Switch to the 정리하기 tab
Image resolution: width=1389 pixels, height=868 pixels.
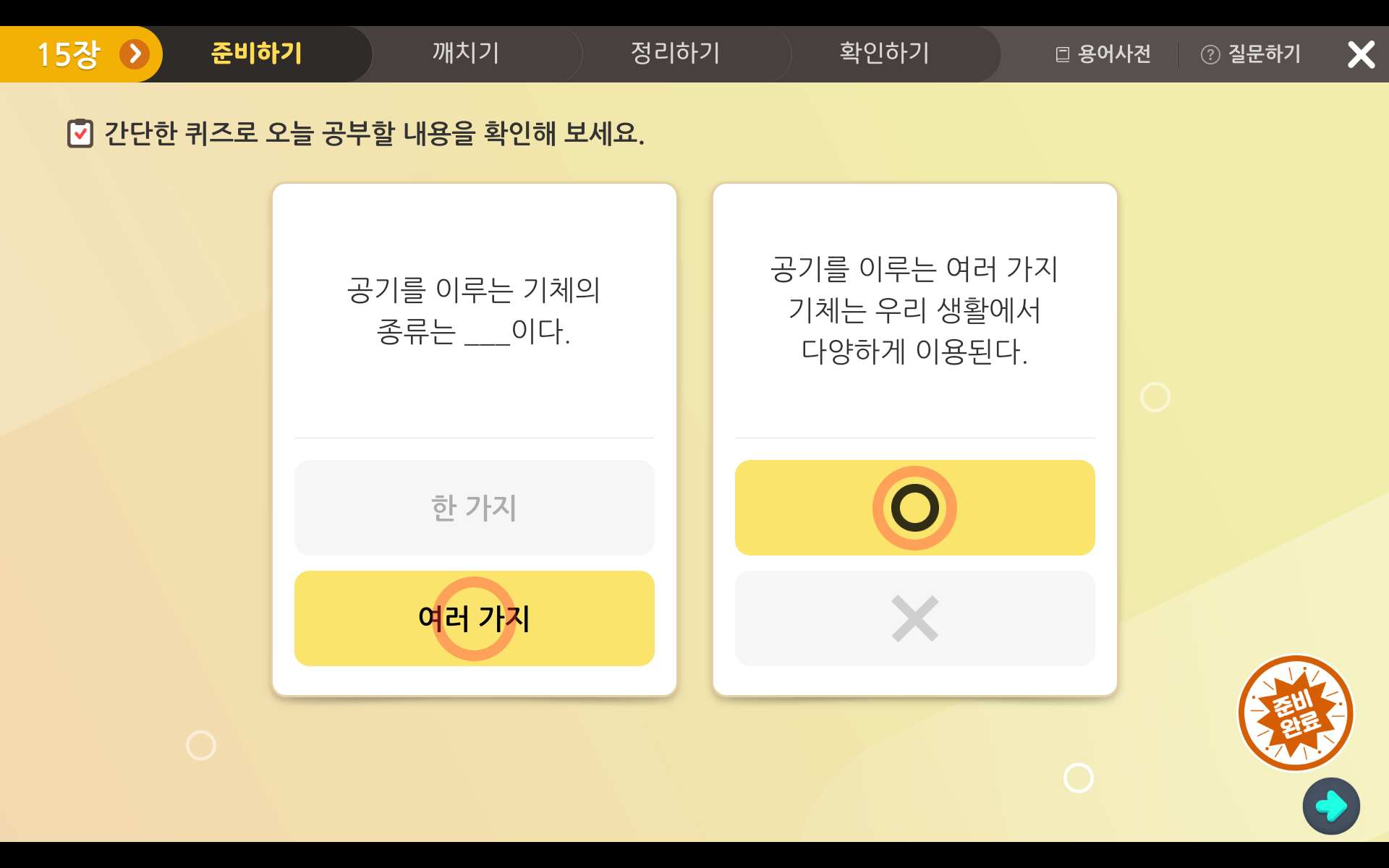click(675, 54)
